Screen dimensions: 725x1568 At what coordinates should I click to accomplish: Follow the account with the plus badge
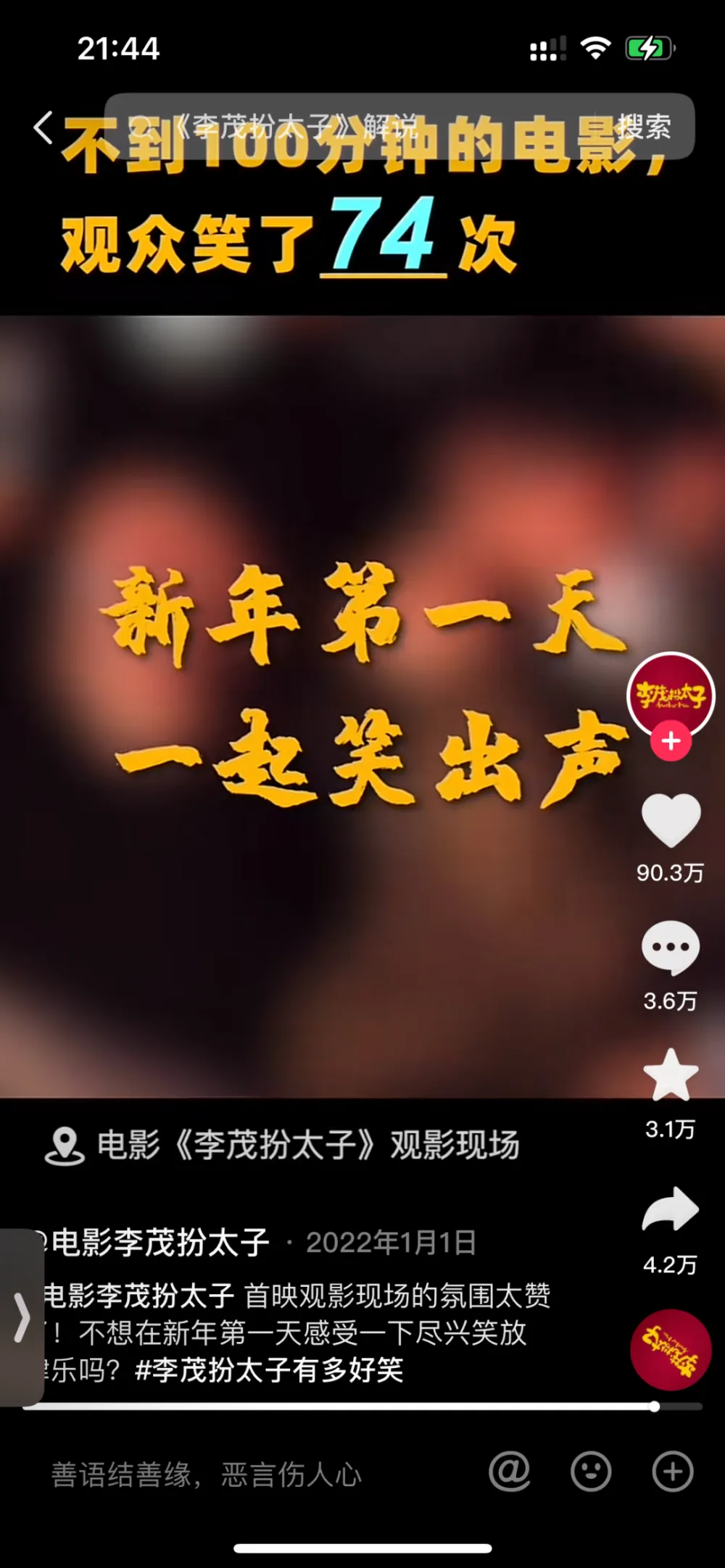click(671, 741)
